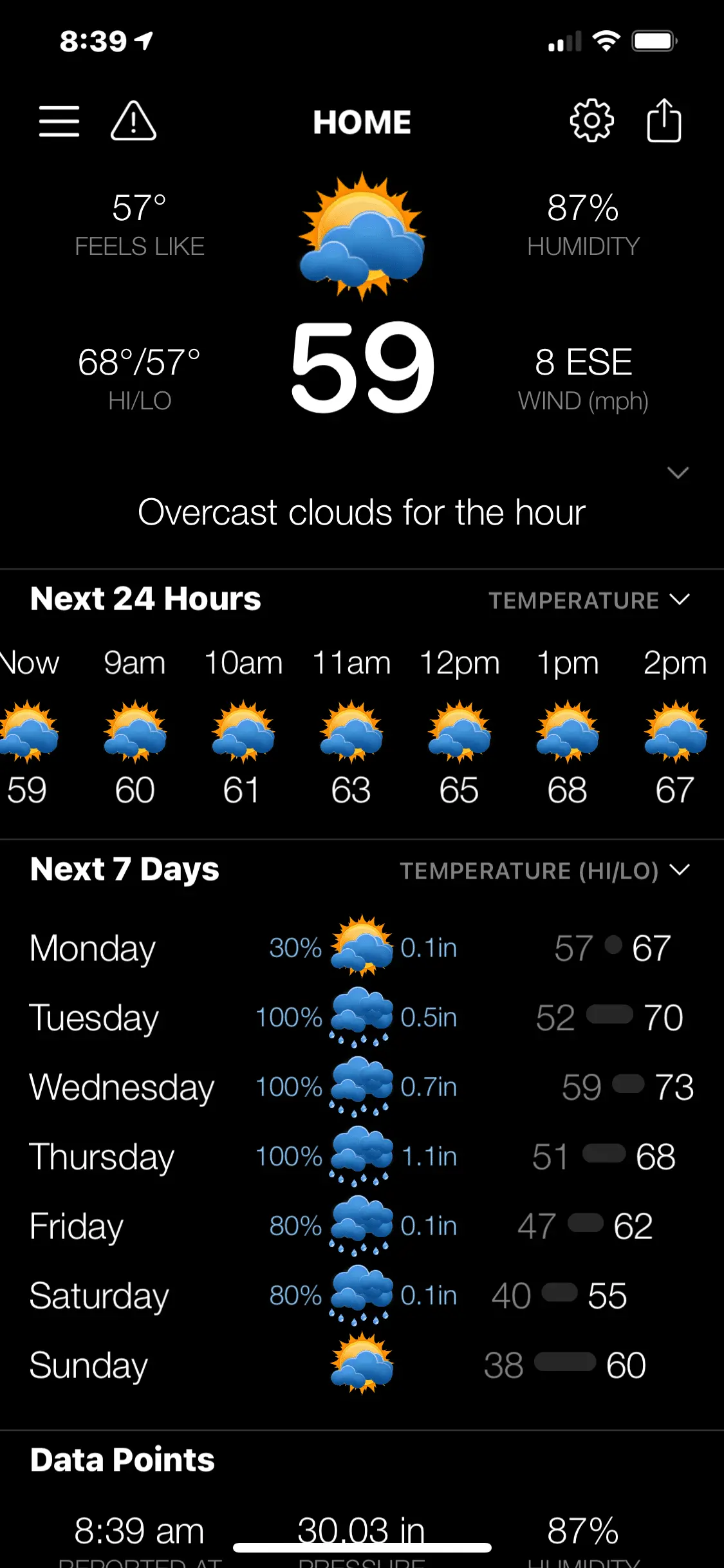Expand the overcast clouds summary chevron
The width and height of the screenshot is (724, 1568).
point(678,473)
